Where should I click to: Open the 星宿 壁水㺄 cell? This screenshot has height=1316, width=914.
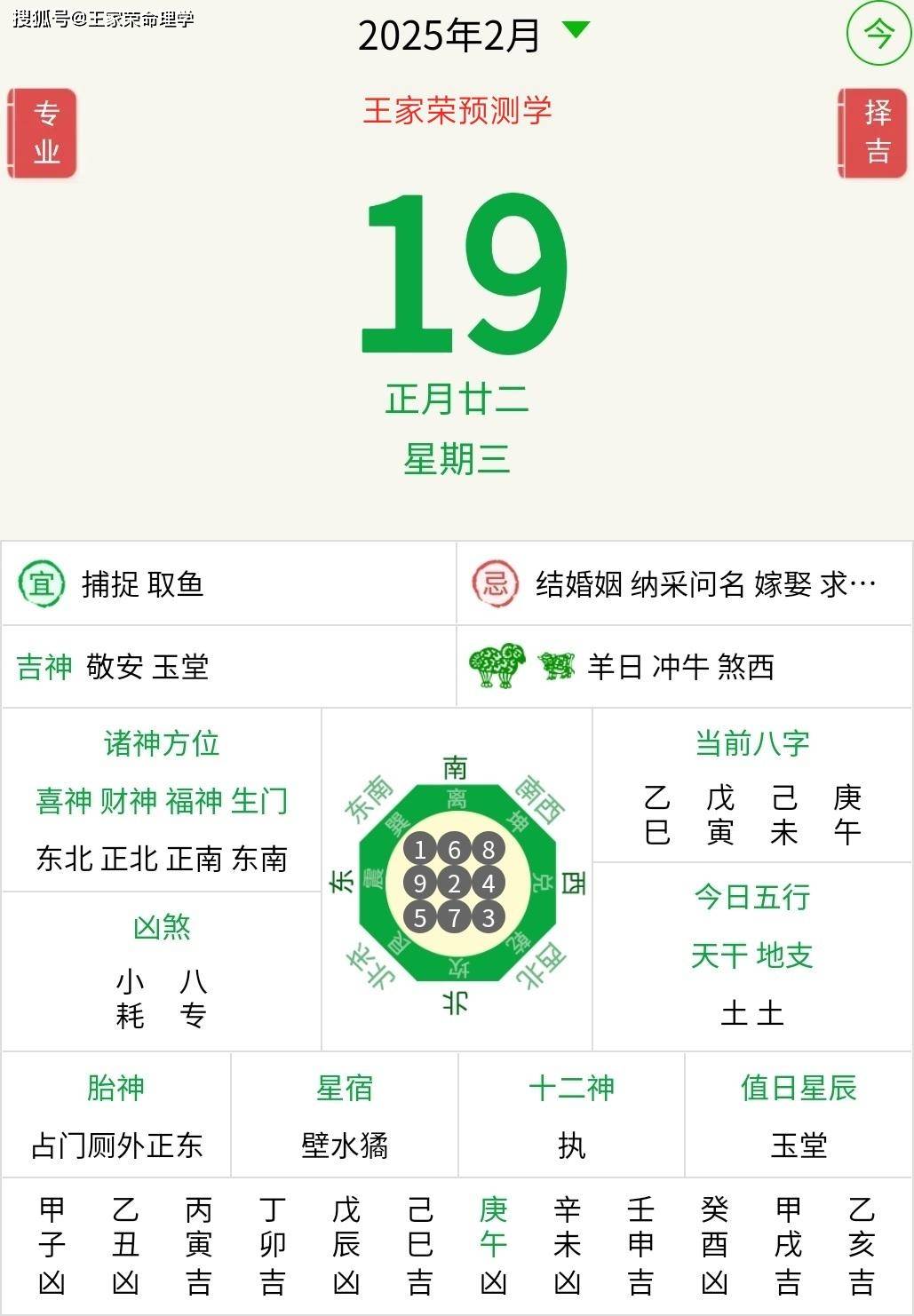[345, 1116]
